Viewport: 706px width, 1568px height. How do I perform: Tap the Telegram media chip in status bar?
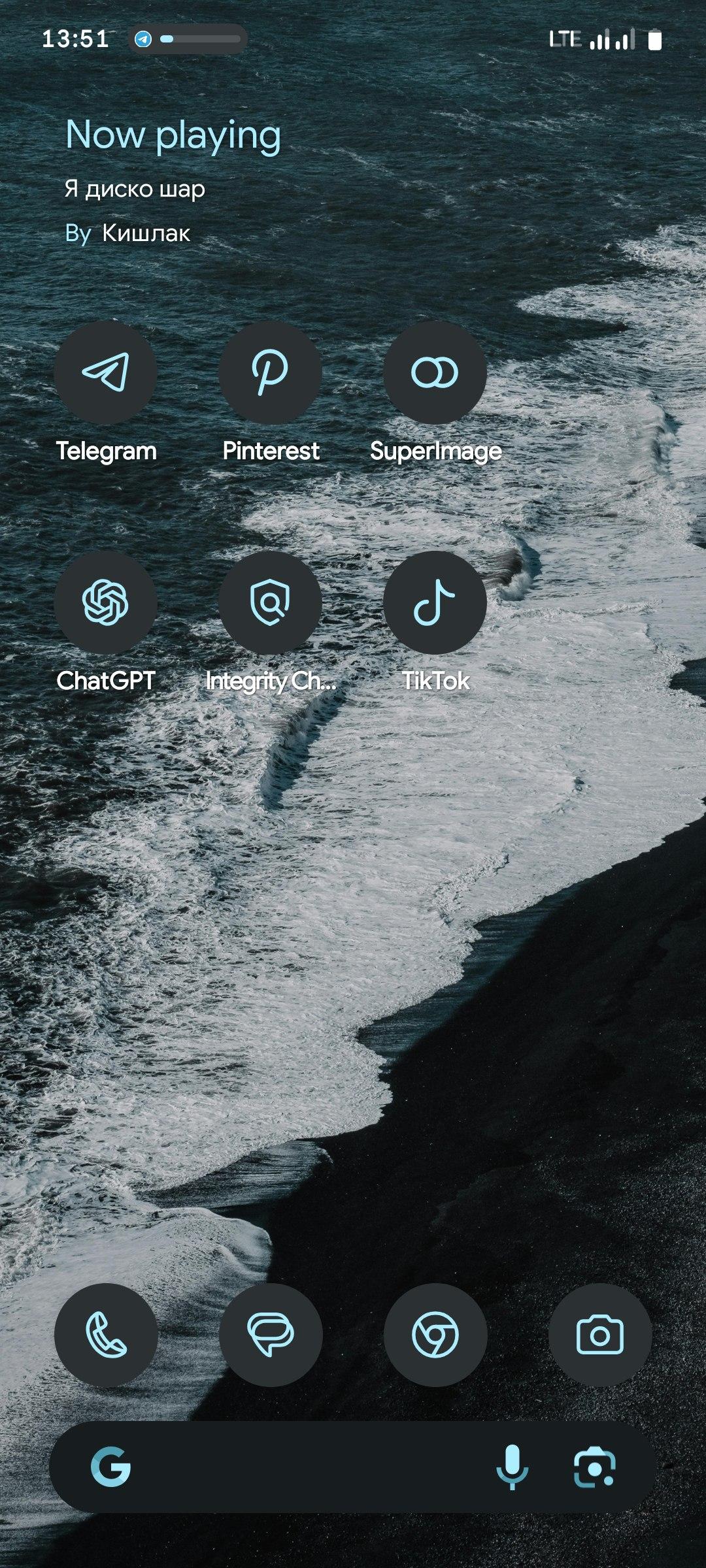point(188,39)
